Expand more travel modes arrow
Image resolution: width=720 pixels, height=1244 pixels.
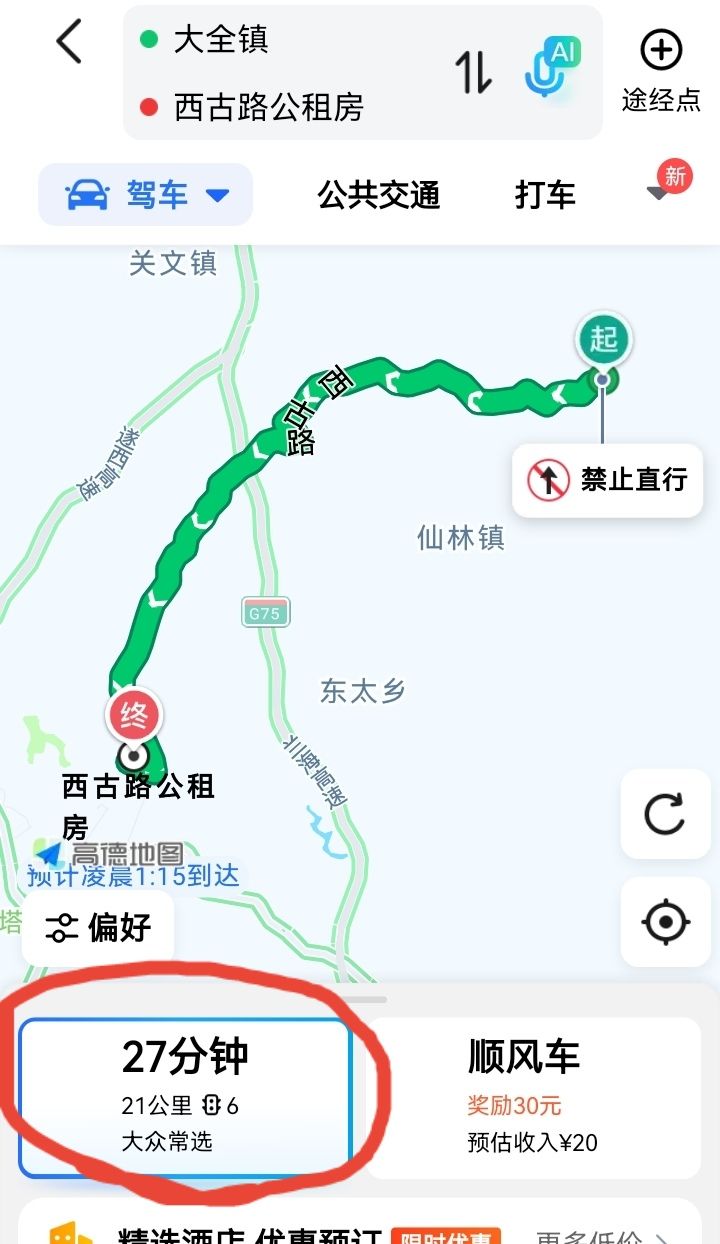point(660,192)
